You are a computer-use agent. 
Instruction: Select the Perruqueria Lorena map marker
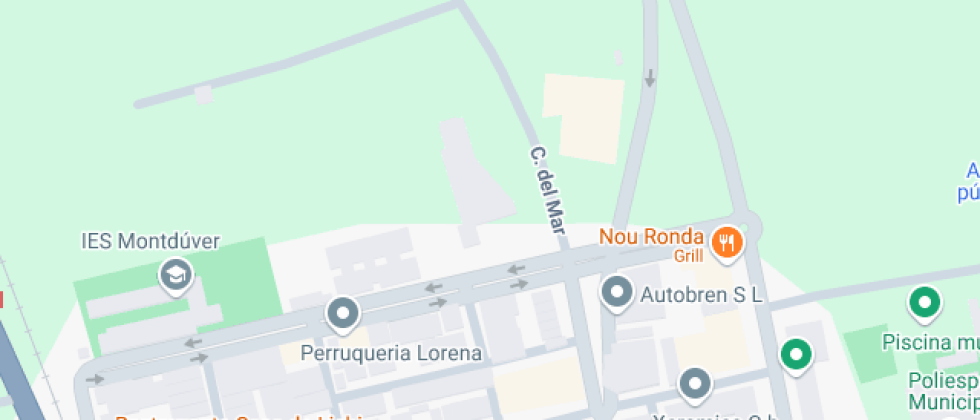coord(343,314)
